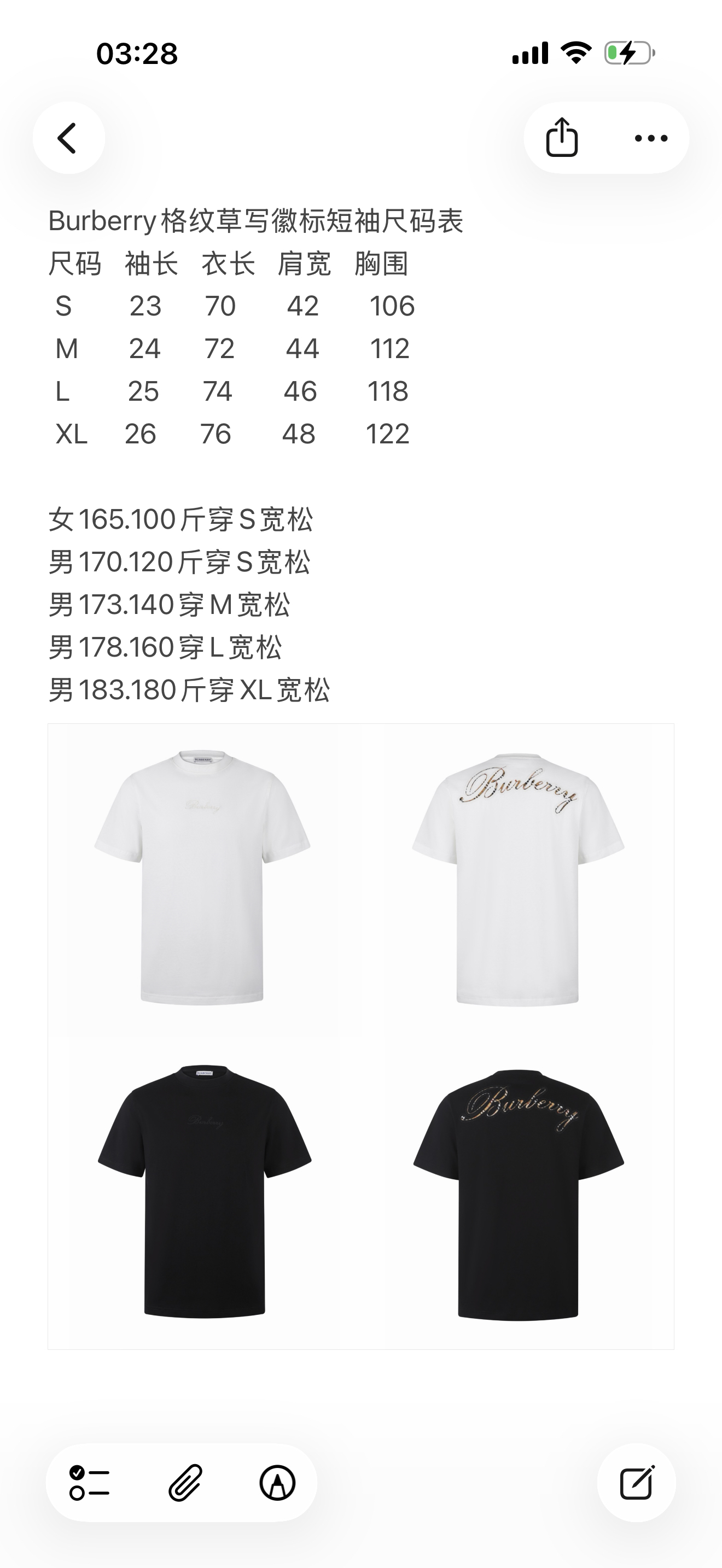The height and width of the screenshot is (1568, 722).
Task: Go back to the notes list
Action: point(68,138)
